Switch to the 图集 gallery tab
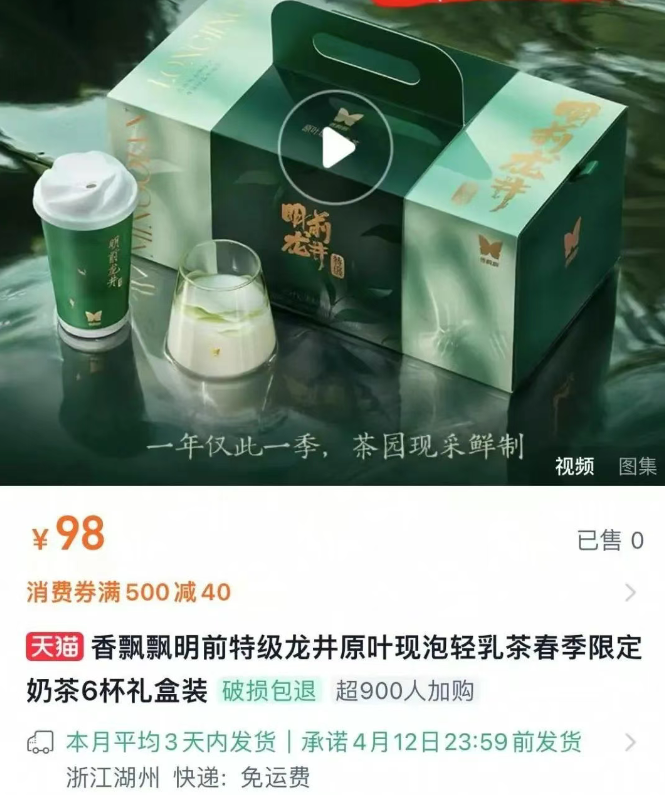Screen dimensions: 665x795 pyautogui.click(x=637, y=465)
